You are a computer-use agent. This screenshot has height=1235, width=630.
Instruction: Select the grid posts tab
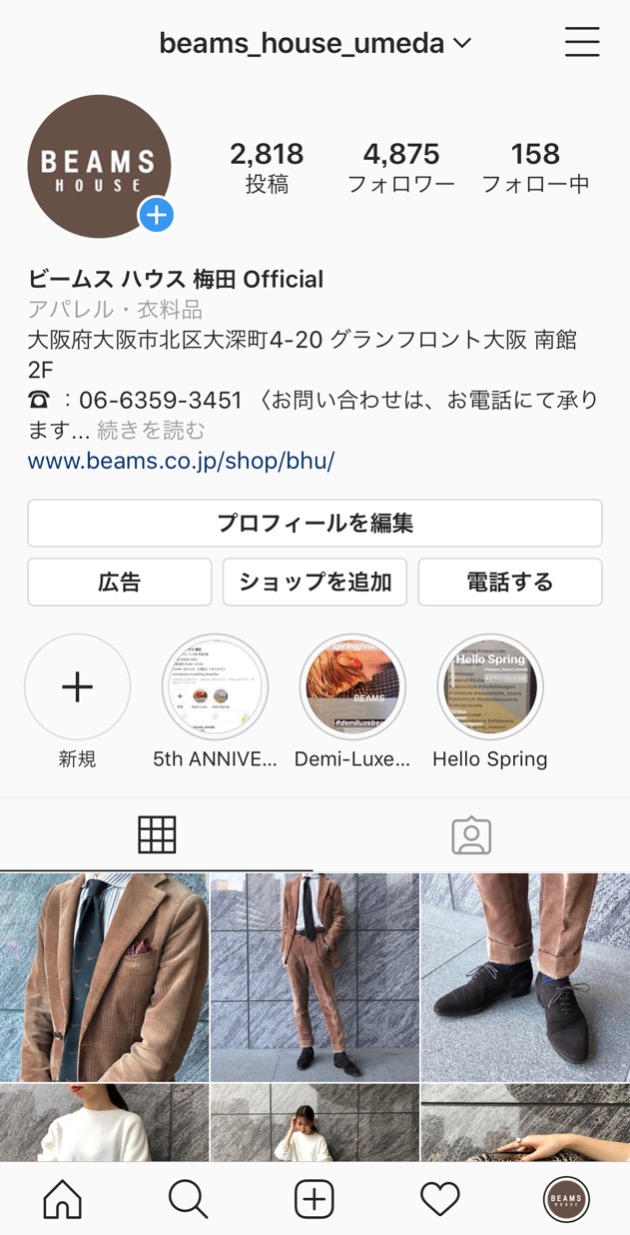tap(157, 835)
